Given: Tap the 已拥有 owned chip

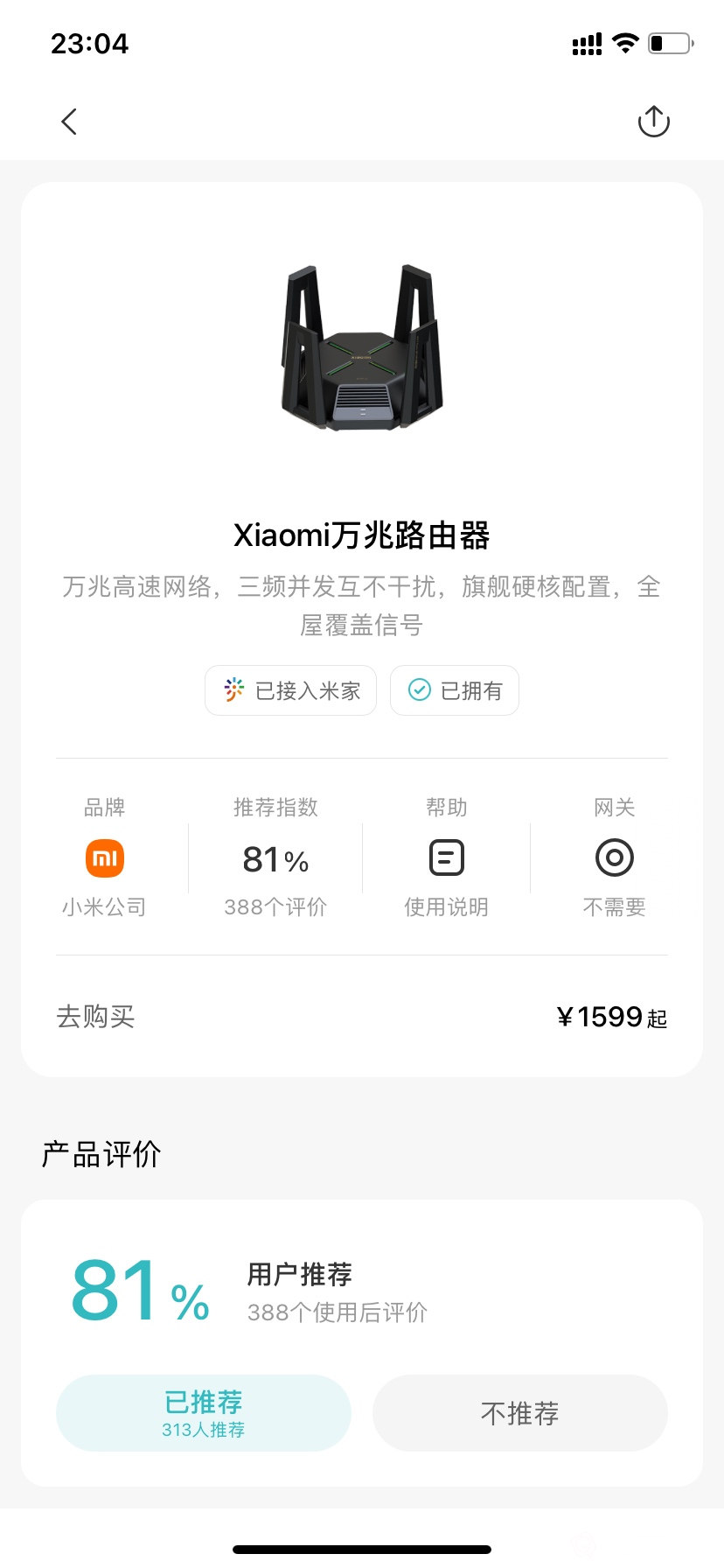Looking at the screenshot, I should (x=455, y=690).
